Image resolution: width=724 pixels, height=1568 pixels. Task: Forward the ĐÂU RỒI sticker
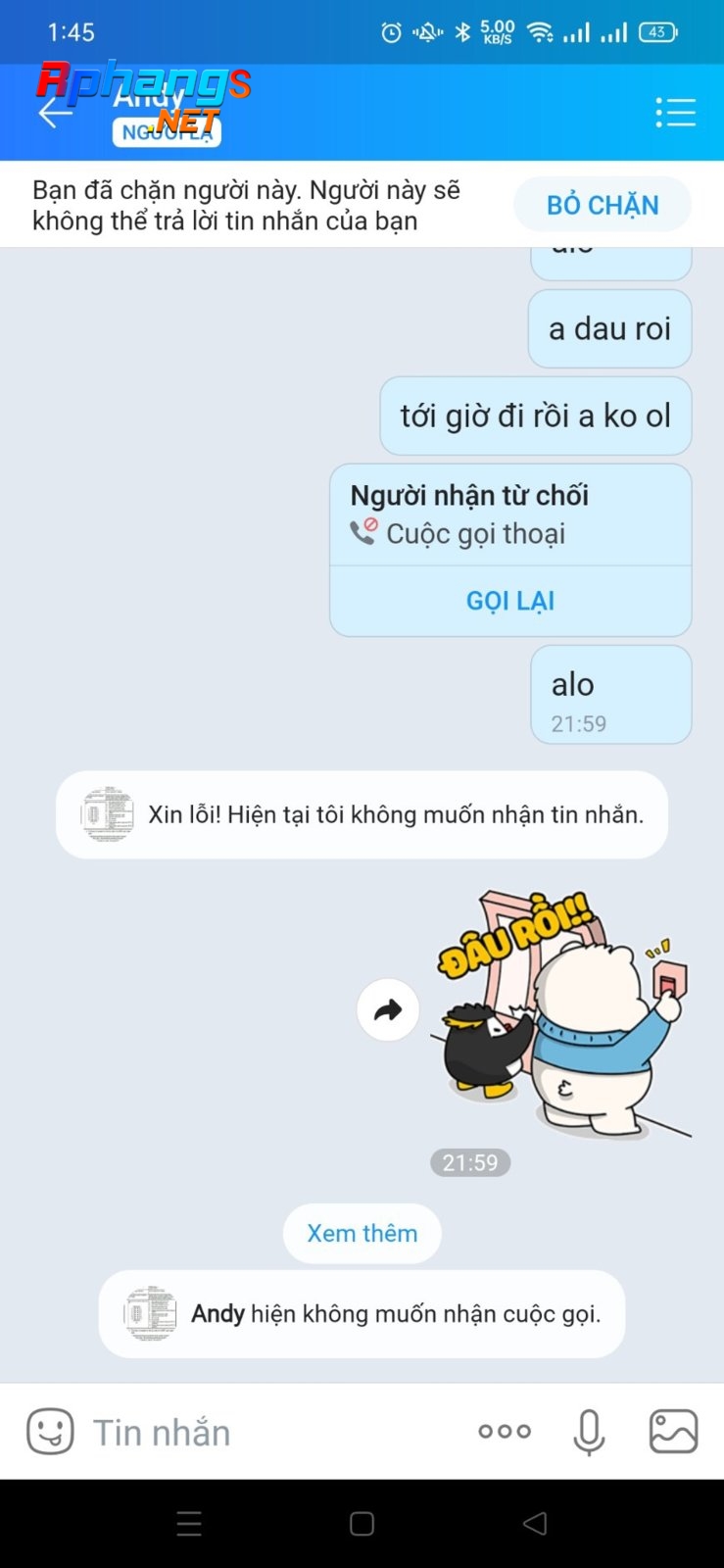coord(388,1009)
